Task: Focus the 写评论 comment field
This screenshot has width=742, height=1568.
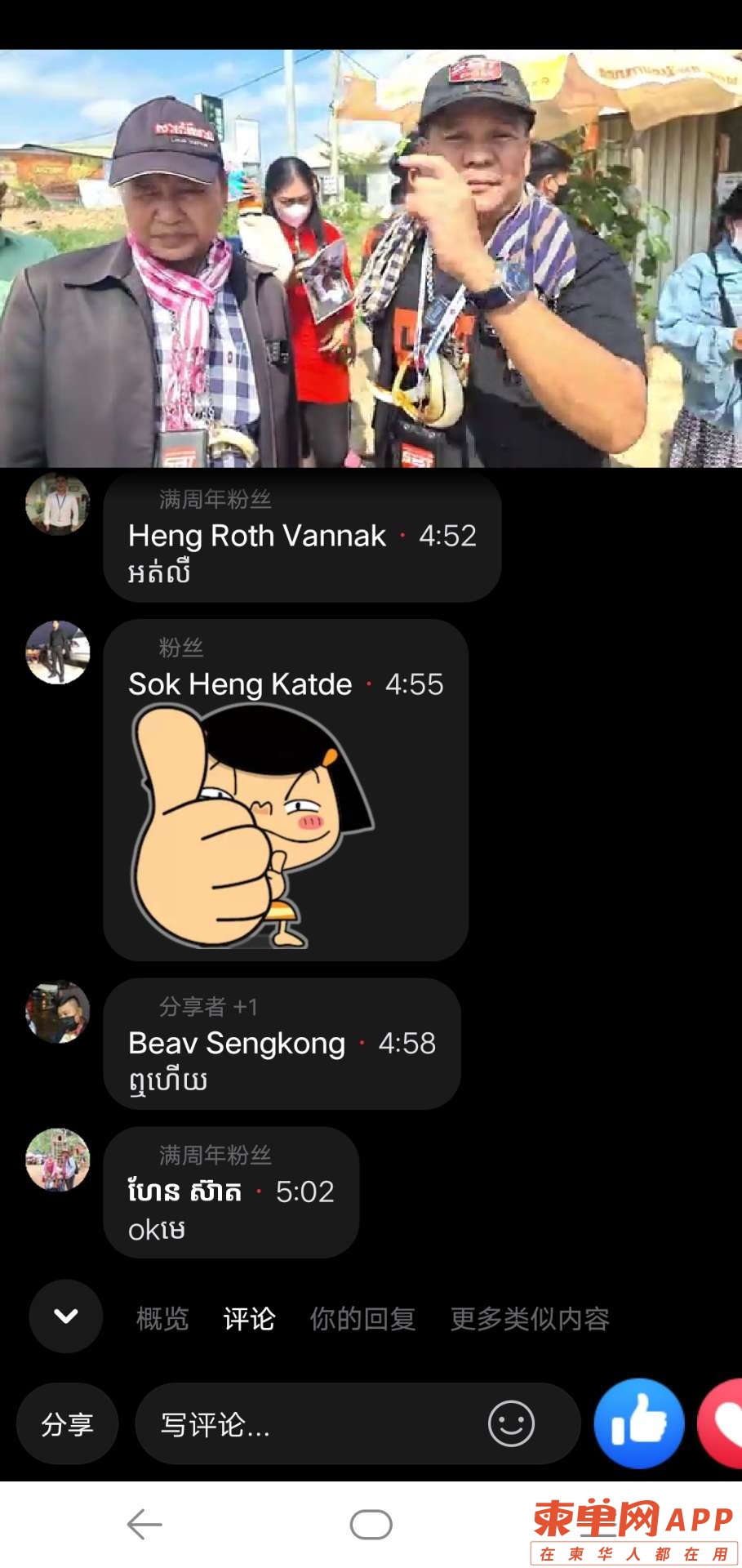Action: pyautogui.click(x=310, y=1424)
